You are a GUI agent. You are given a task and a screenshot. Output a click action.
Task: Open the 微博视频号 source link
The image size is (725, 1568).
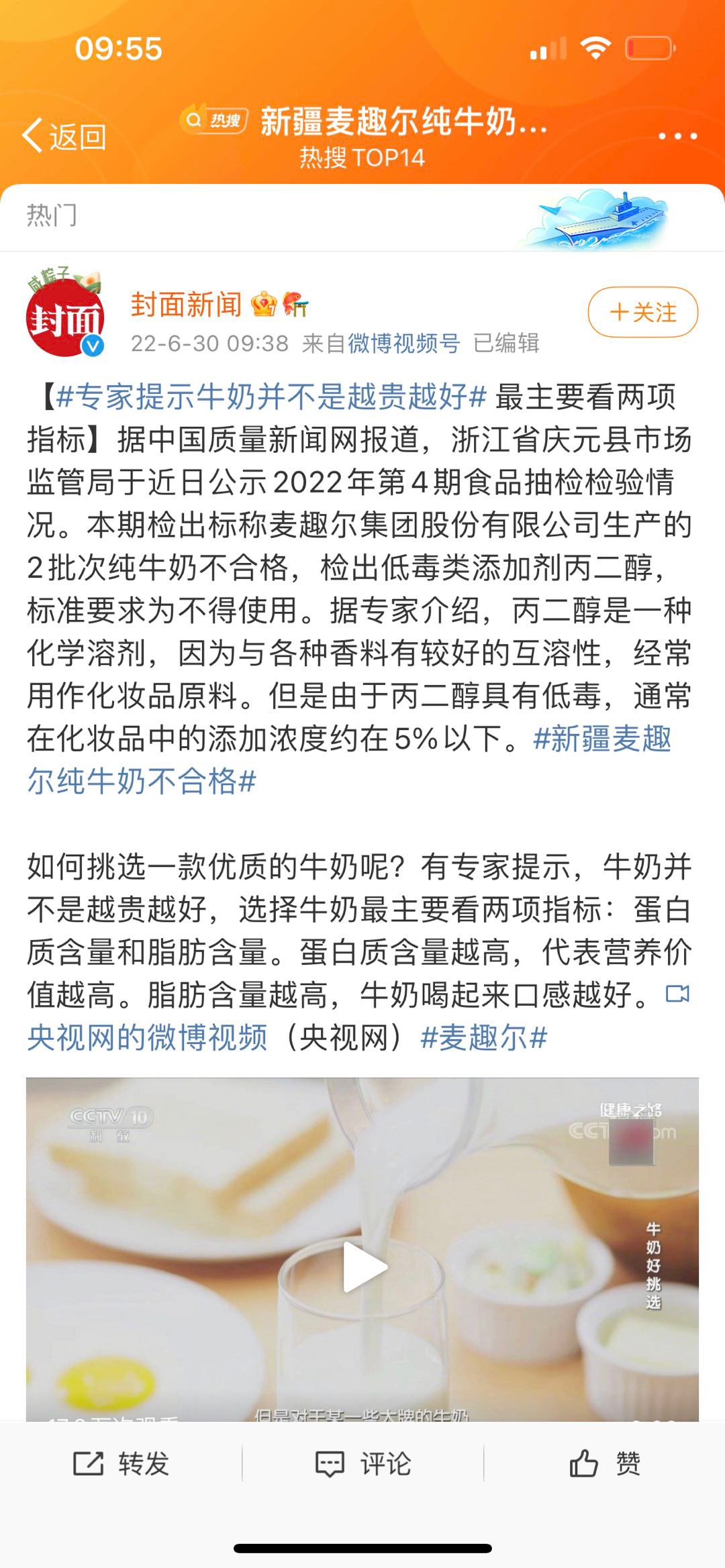coord(403,344)
